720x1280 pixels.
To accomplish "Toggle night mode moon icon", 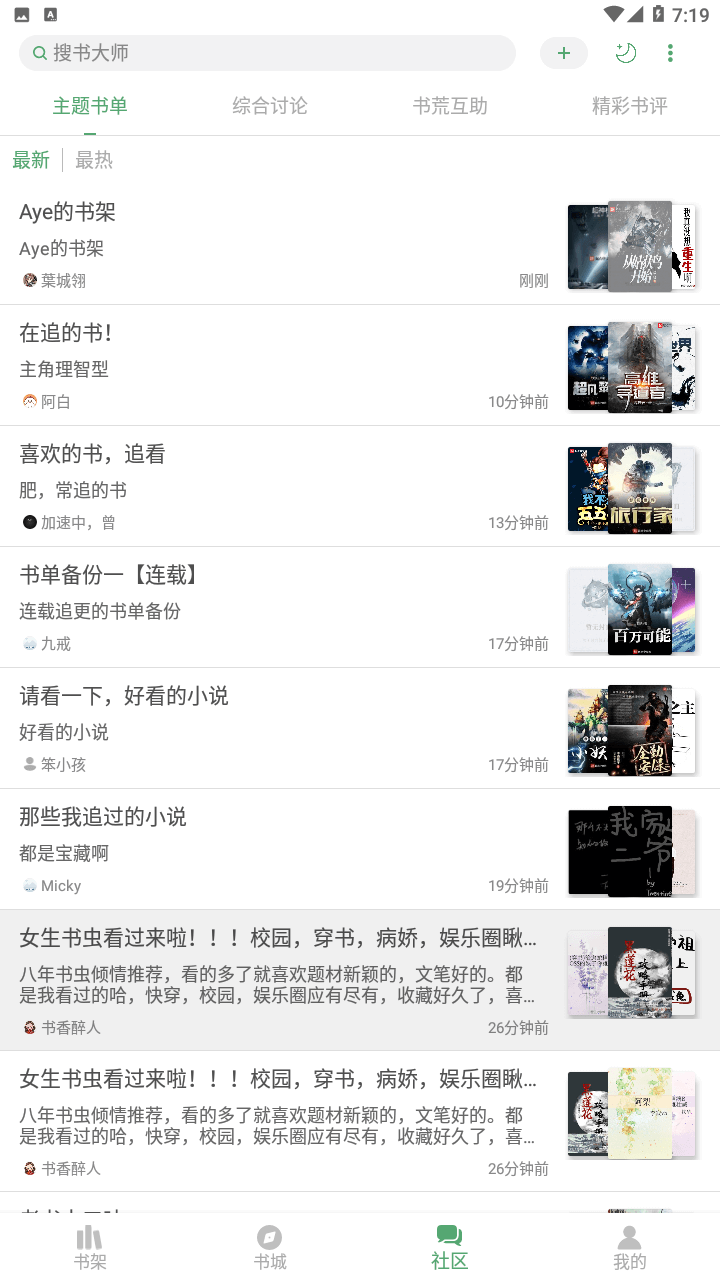I will [x=626, y=53].
